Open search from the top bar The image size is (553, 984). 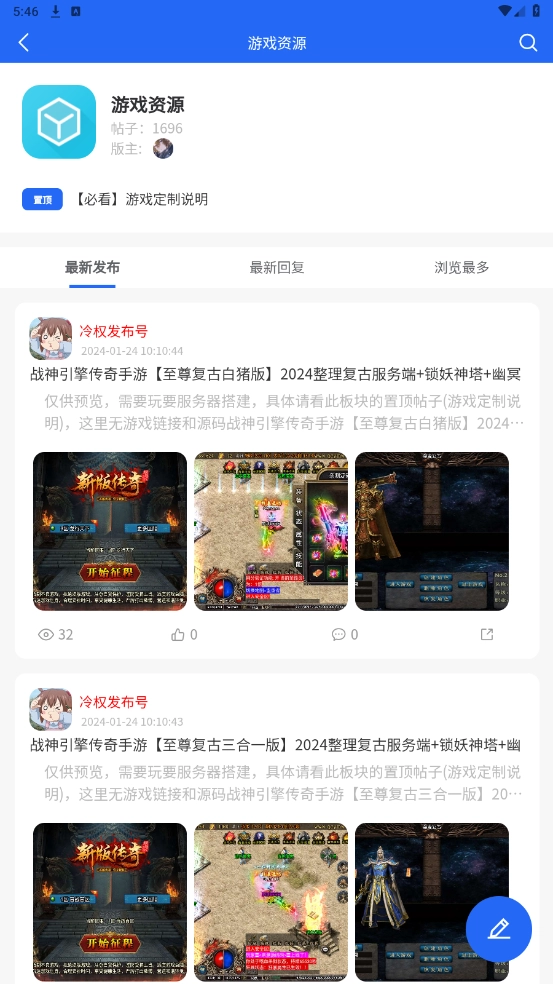[528, 43]
